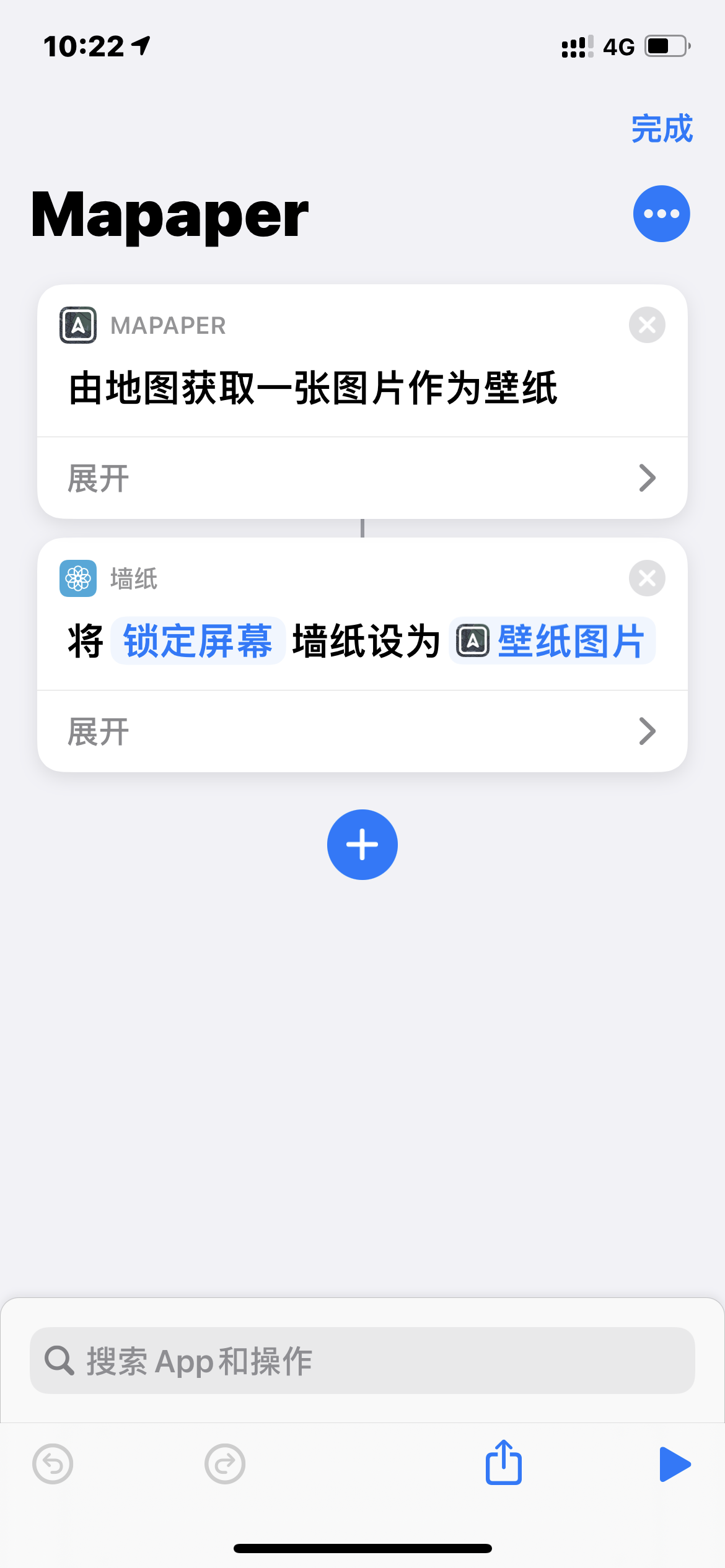Share this shortcut
Screen dimensions: 725x1568
[503, 1463]
